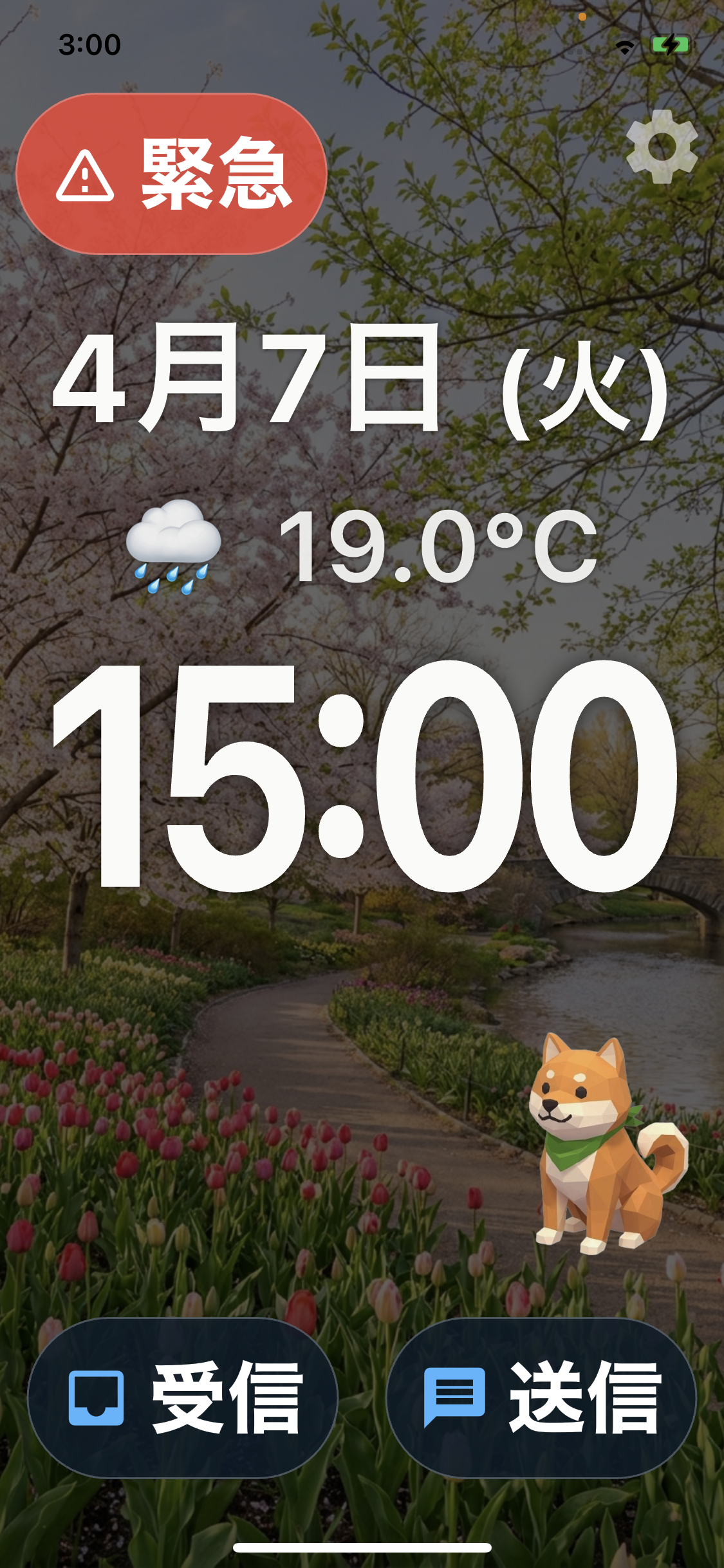Open settings via the gear icon
This screenshot has width=724, height=1568.
(x=661, y=147)
